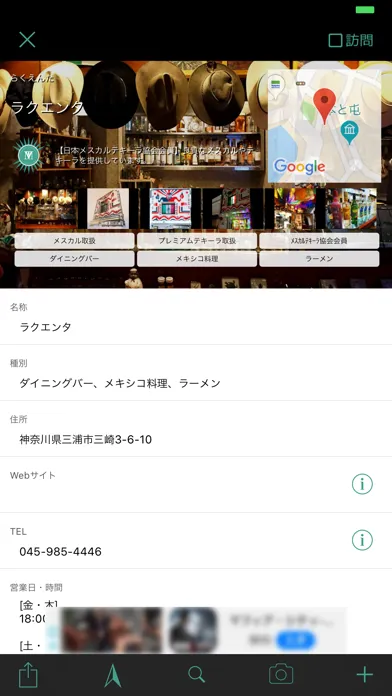
Task: Open info icon in Webサイト row
Action: point(362,484)
